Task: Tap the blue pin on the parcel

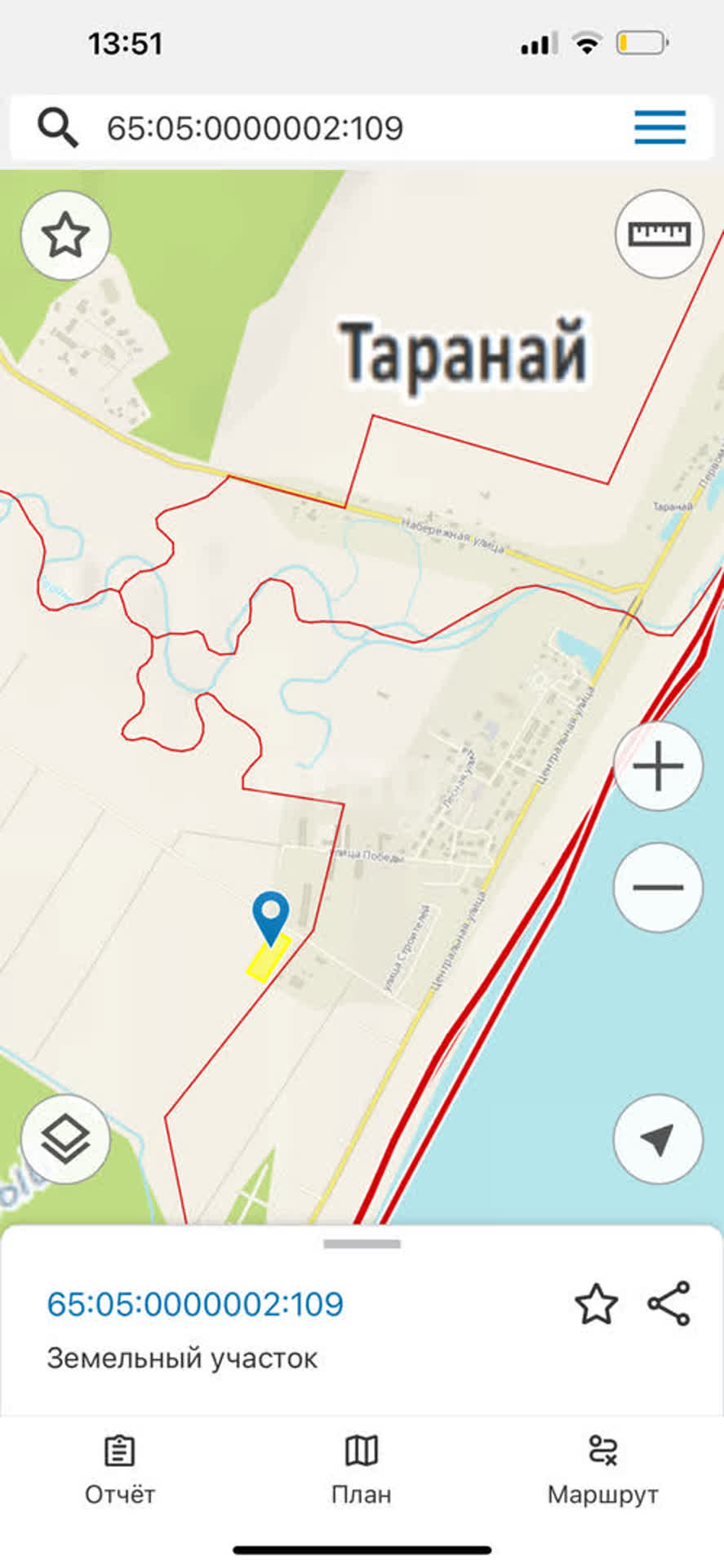Action: tap(271, 916)
